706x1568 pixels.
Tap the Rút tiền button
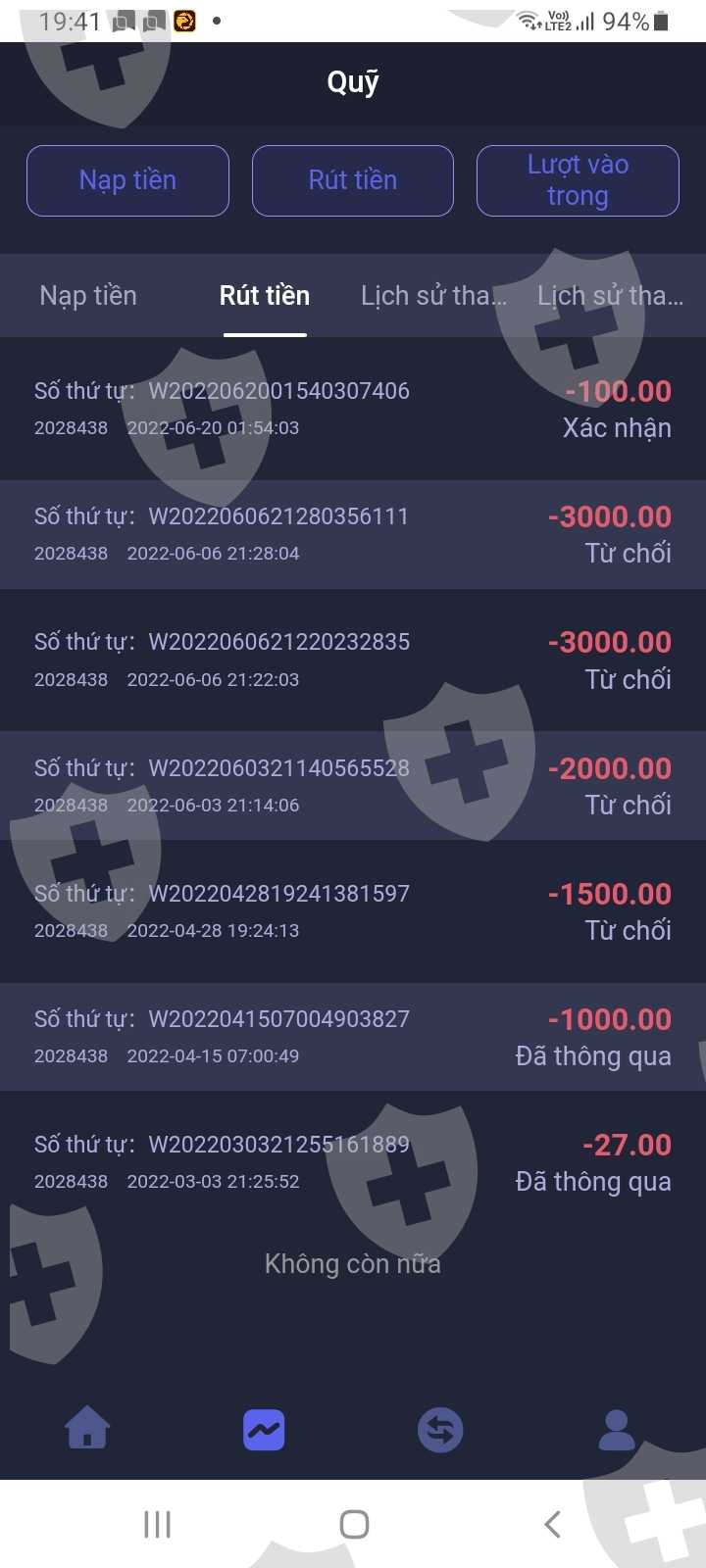(x=353, y=180)
